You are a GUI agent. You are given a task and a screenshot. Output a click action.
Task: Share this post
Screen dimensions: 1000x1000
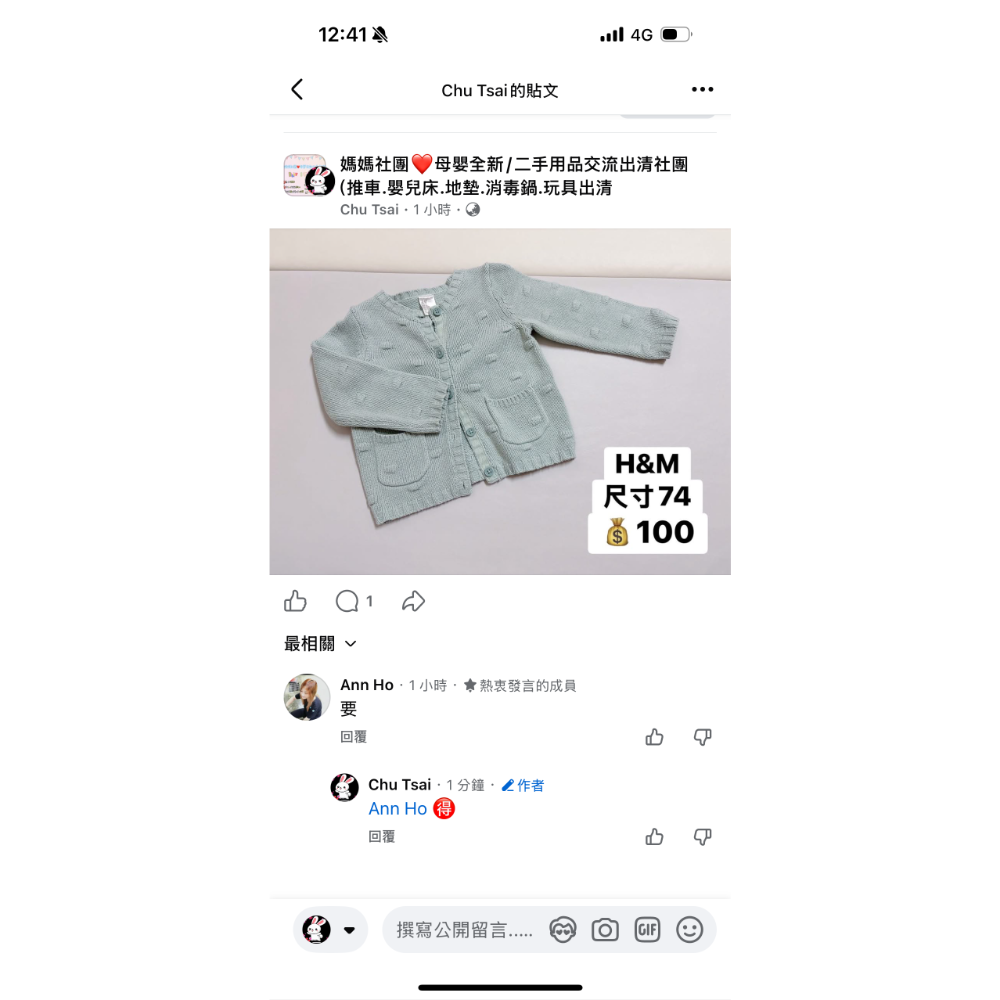(x=413, y=601)
